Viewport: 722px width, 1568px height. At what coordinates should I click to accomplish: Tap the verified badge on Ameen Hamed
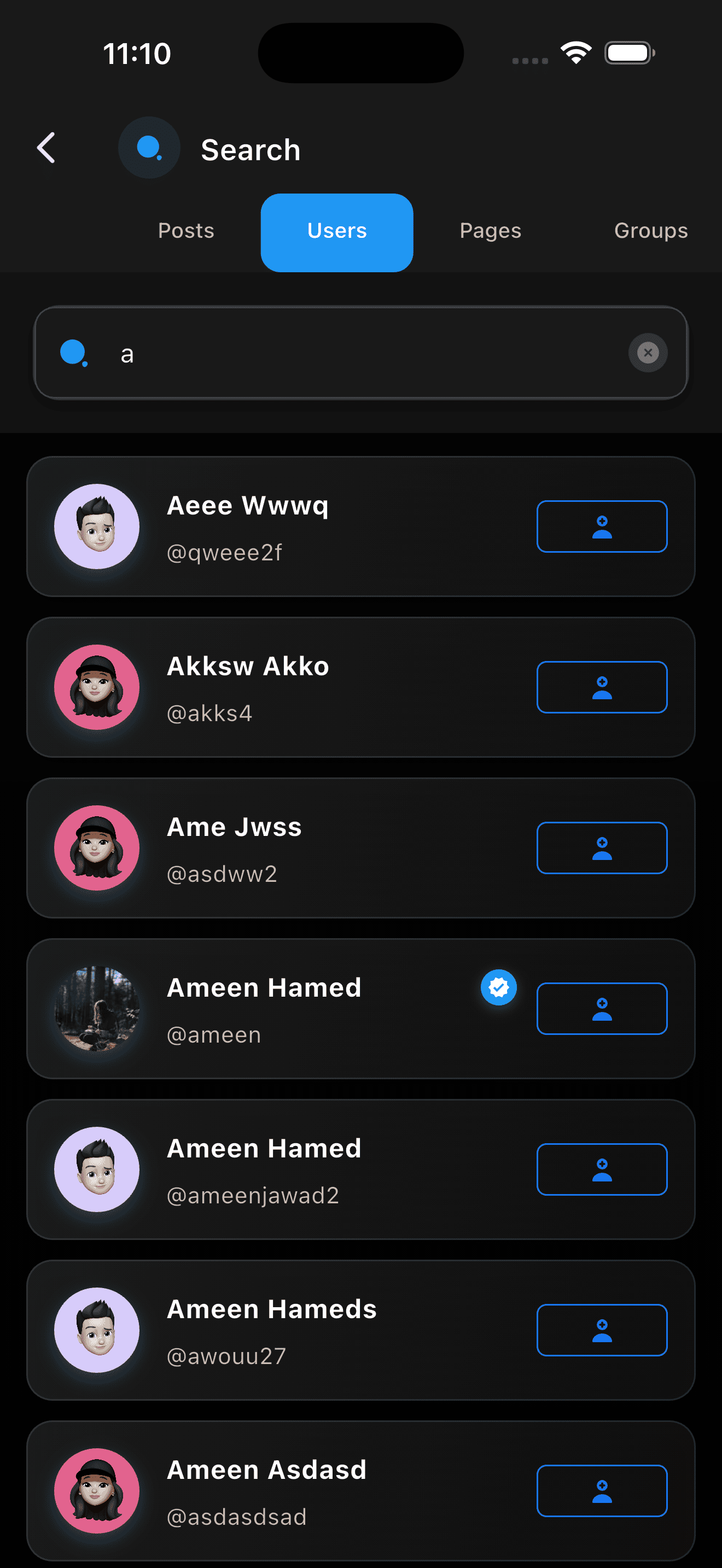point(498,987)
